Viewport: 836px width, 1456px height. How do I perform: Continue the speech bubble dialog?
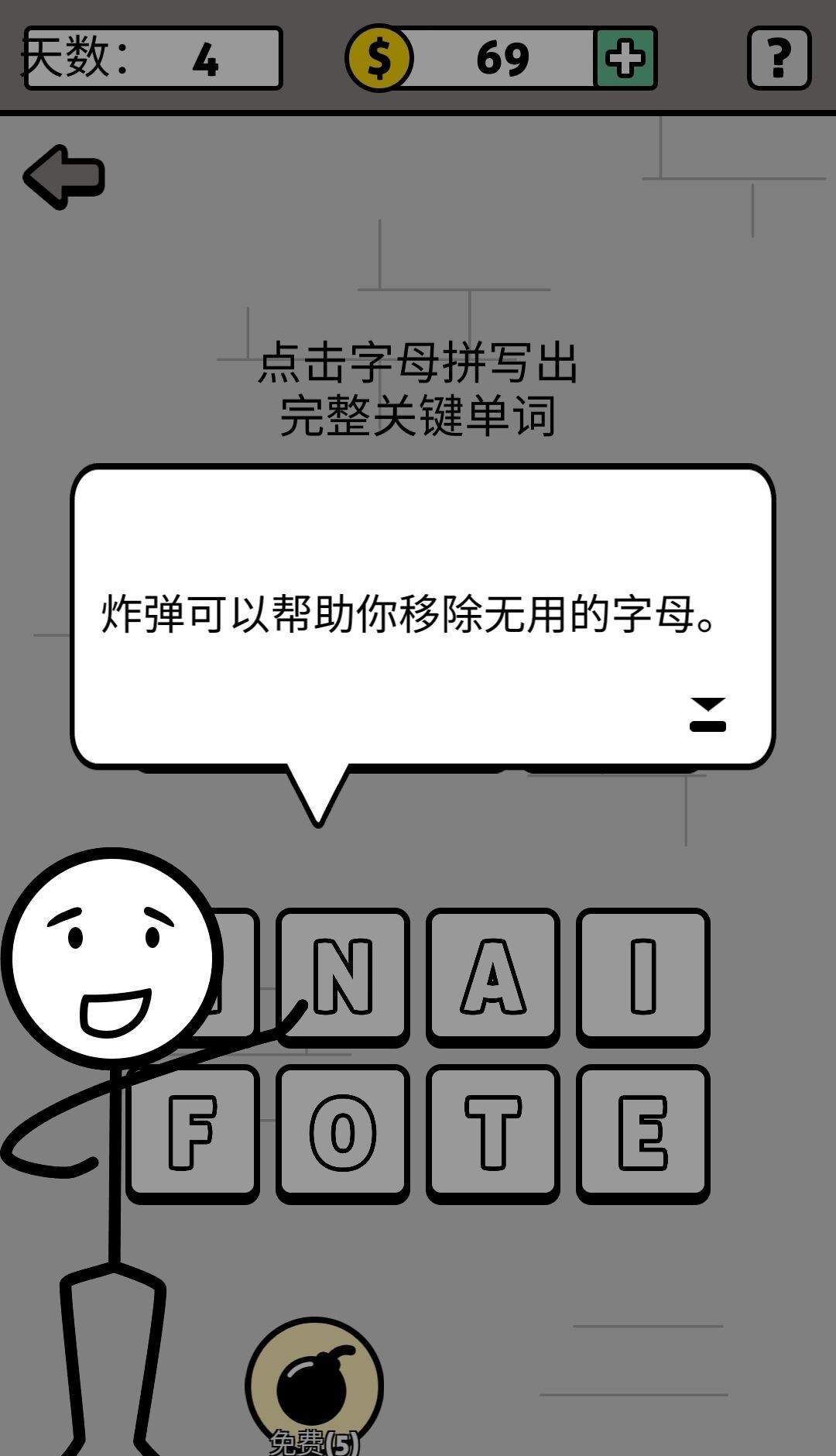pyautogui.click(x=708, y=714)
